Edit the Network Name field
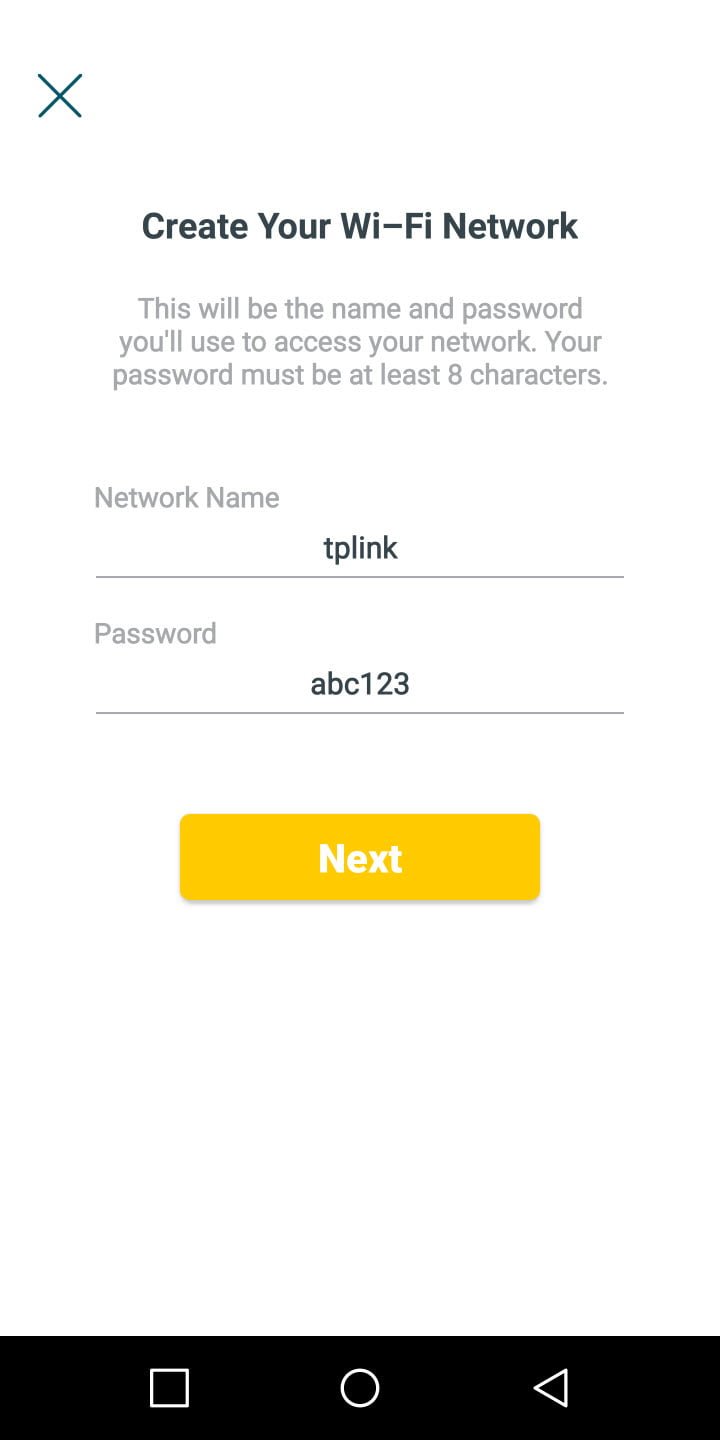Viewport: 720px width, 1440px height. tap(360, 548)
